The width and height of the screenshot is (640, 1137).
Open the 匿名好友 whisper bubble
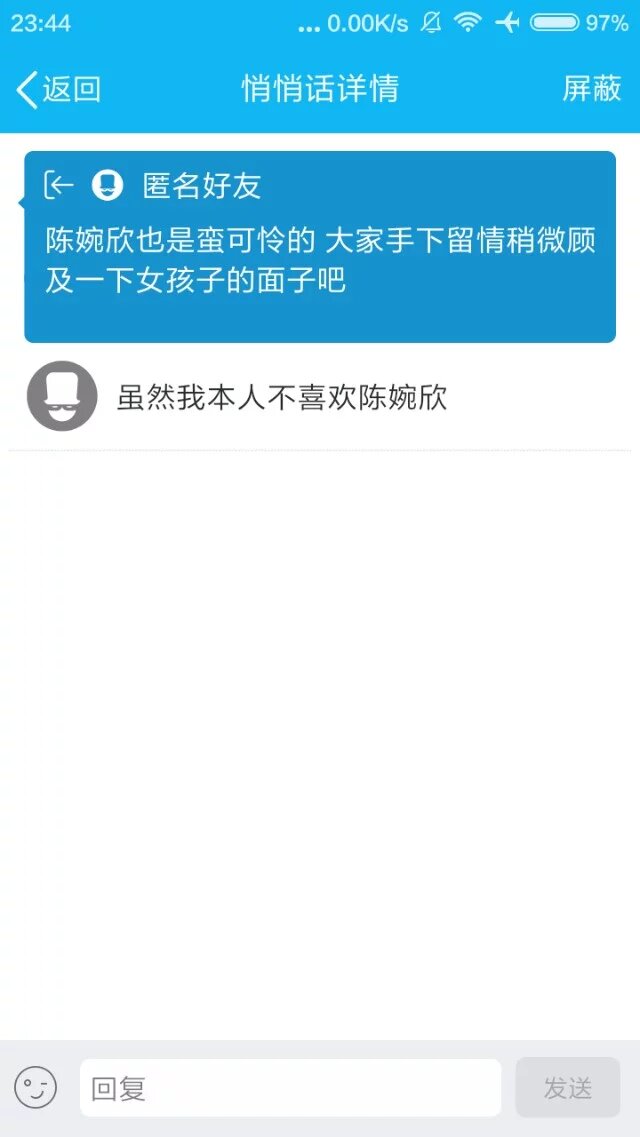(x=320, y=246)
